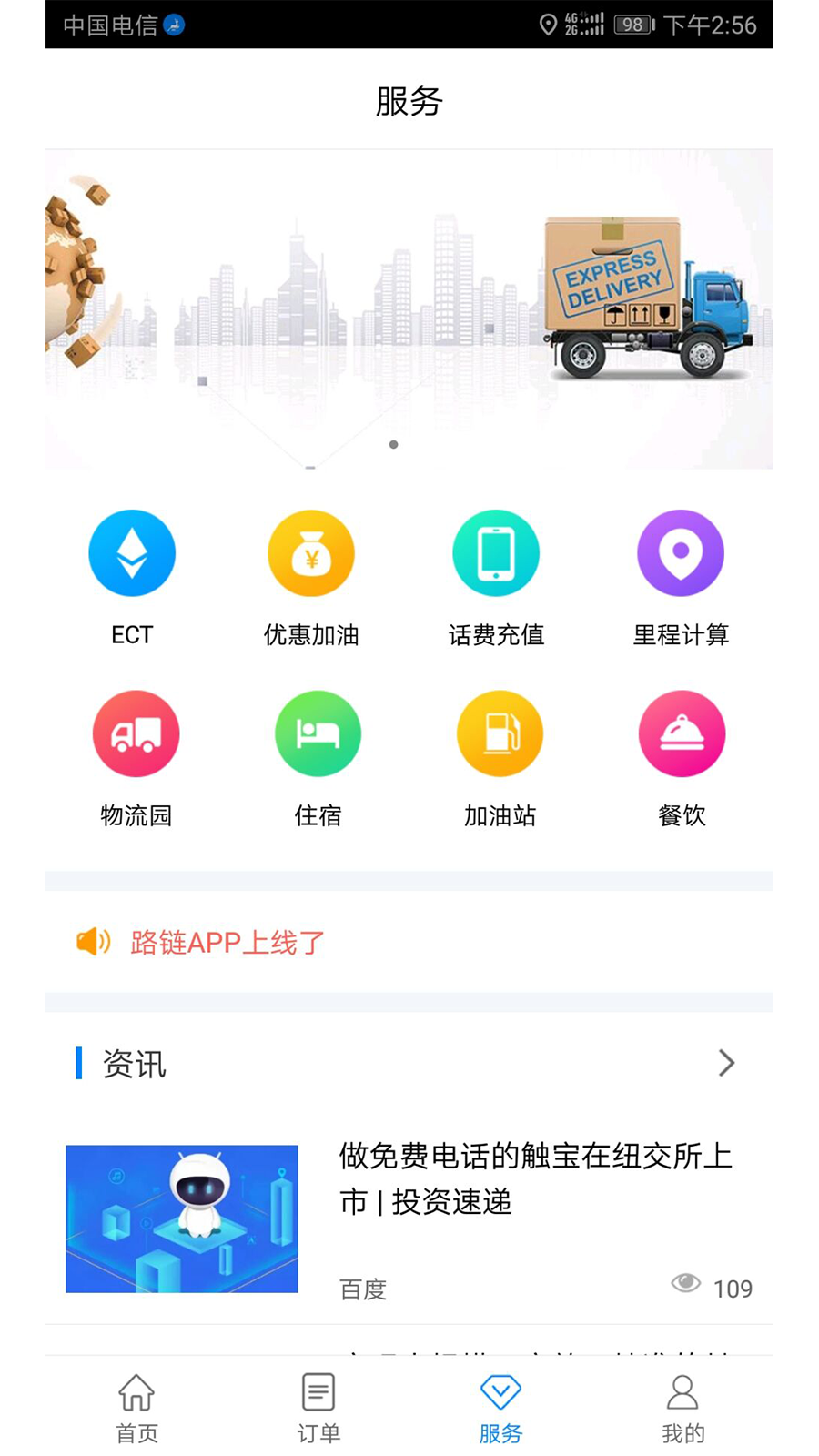Open 物流园 logistics park
The width and height of the screenshot is (819, 1456).
pyautogui.click(x=136, y=759)
